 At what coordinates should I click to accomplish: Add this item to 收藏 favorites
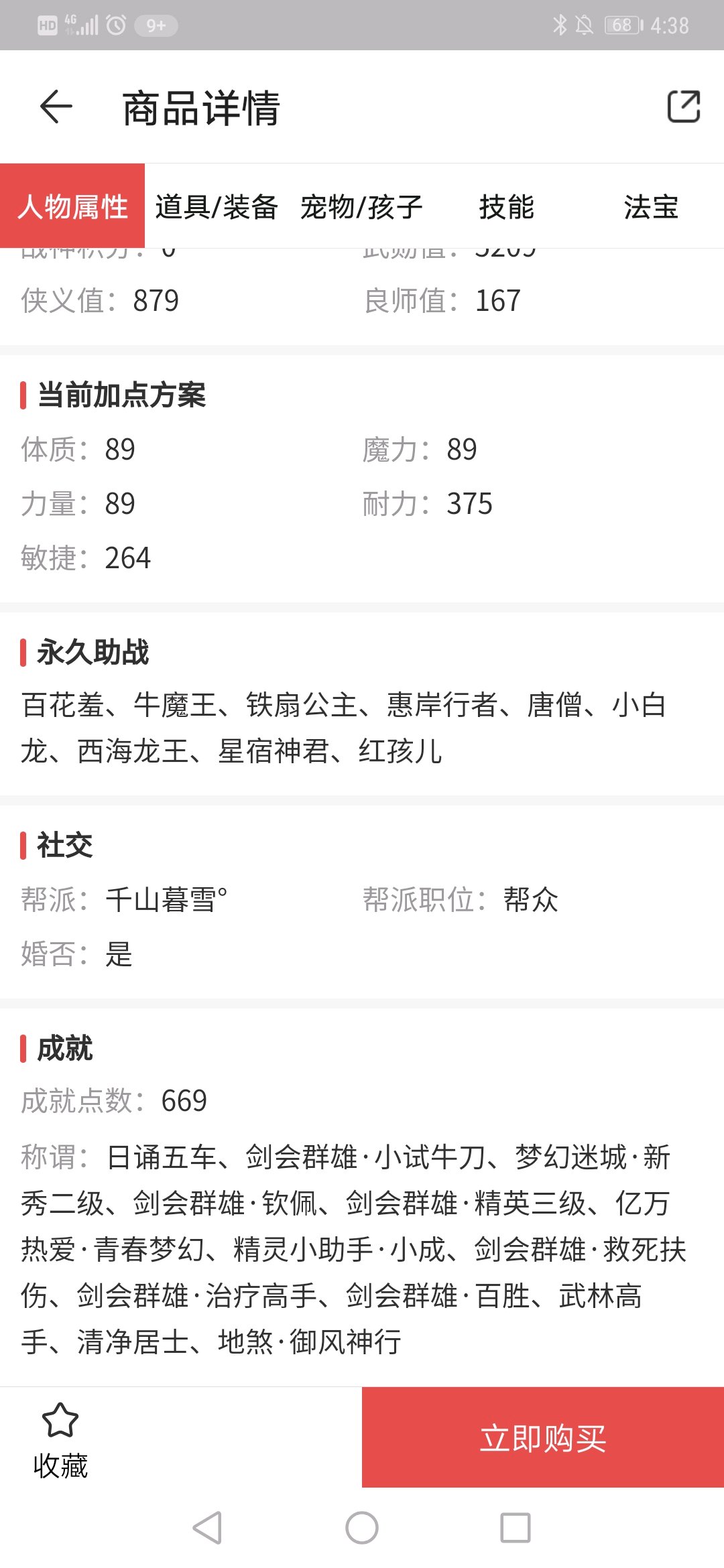click(60, 1439)
